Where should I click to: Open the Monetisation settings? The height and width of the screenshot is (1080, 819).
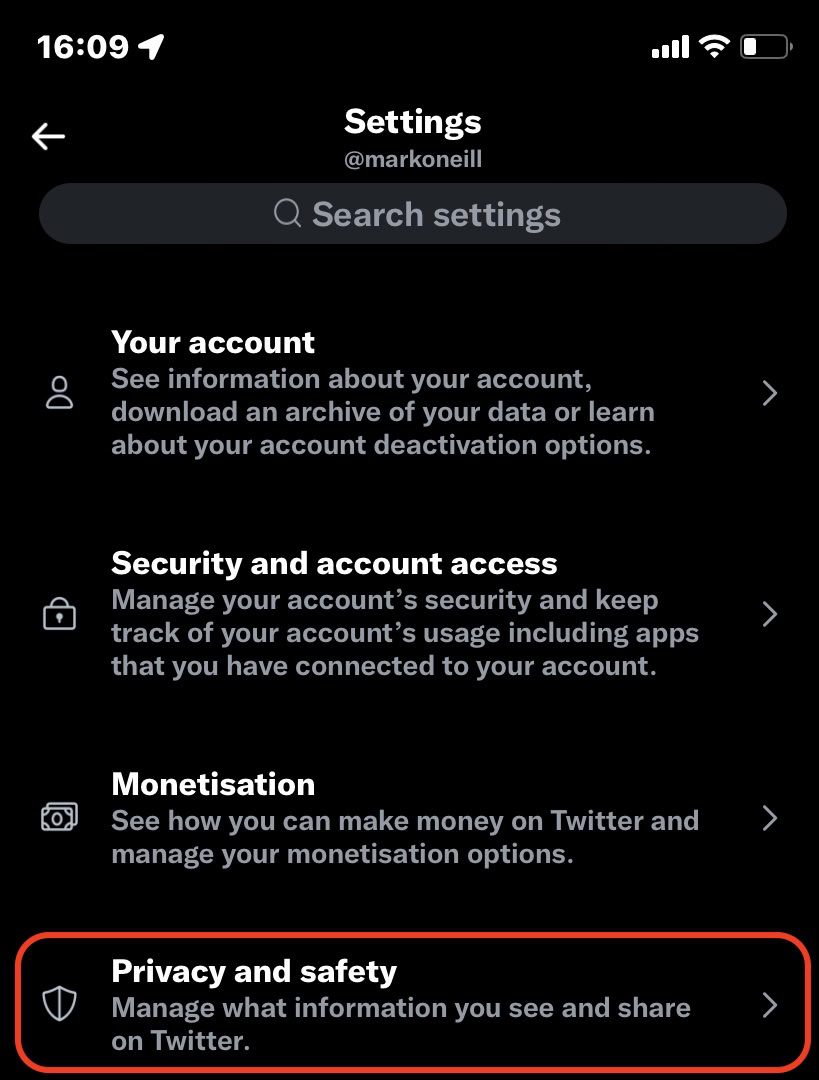(x=410, y=819)
